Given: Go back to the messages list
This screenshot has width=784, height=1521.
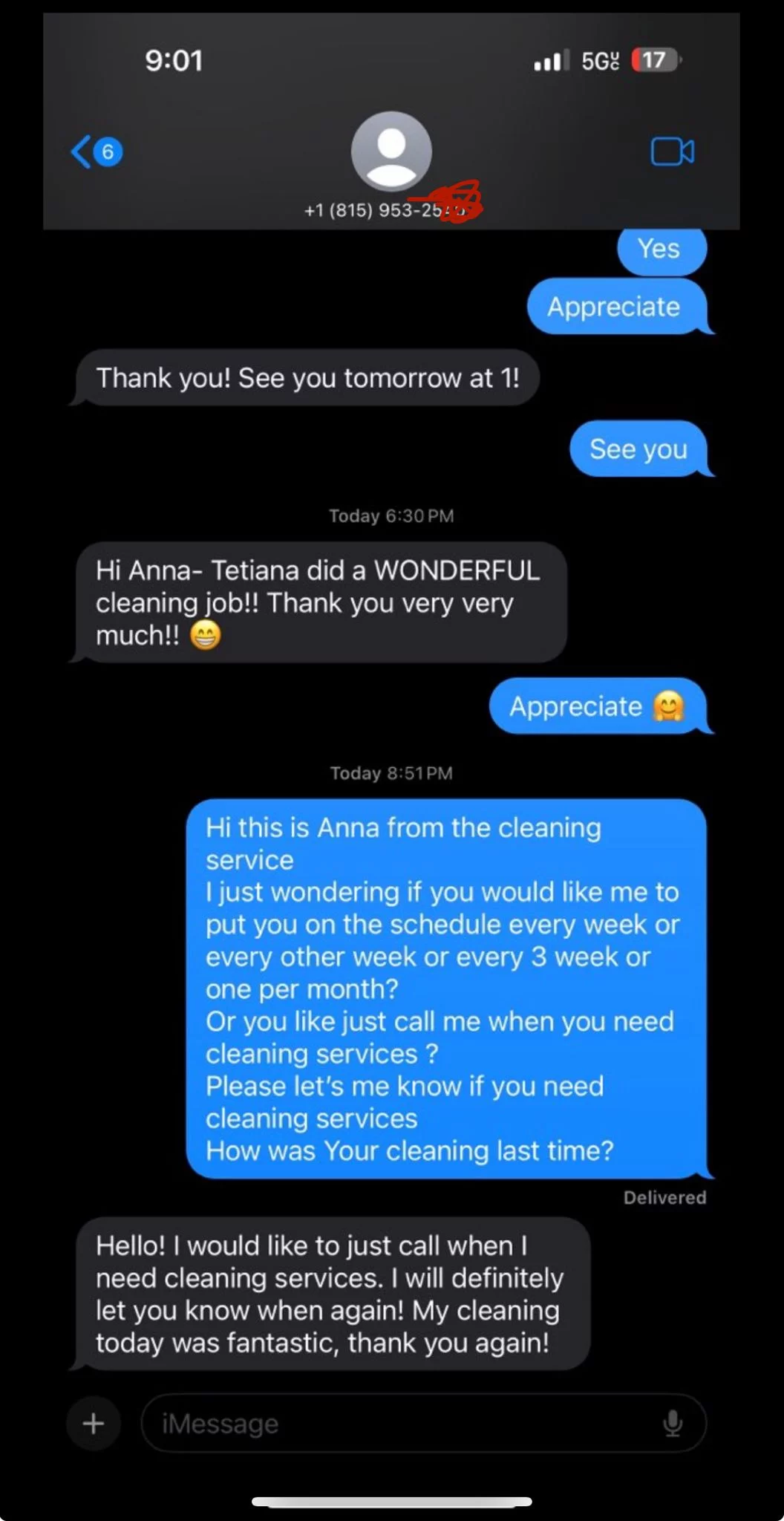Looking at the screenshot, I should (x=97, y=152).
